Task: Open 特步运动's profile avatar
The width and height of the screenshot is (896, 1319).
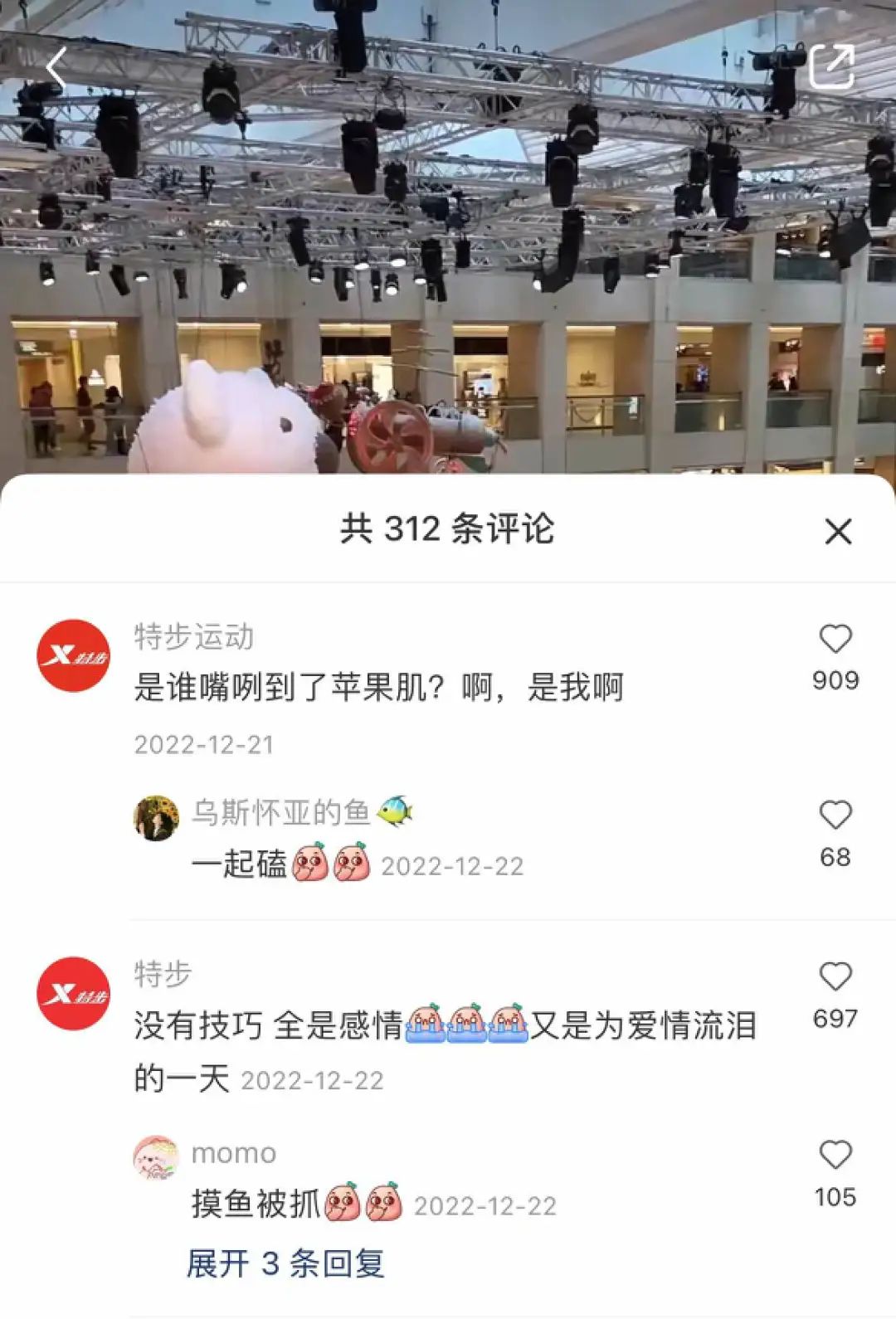Action: (x=74, y=655)
